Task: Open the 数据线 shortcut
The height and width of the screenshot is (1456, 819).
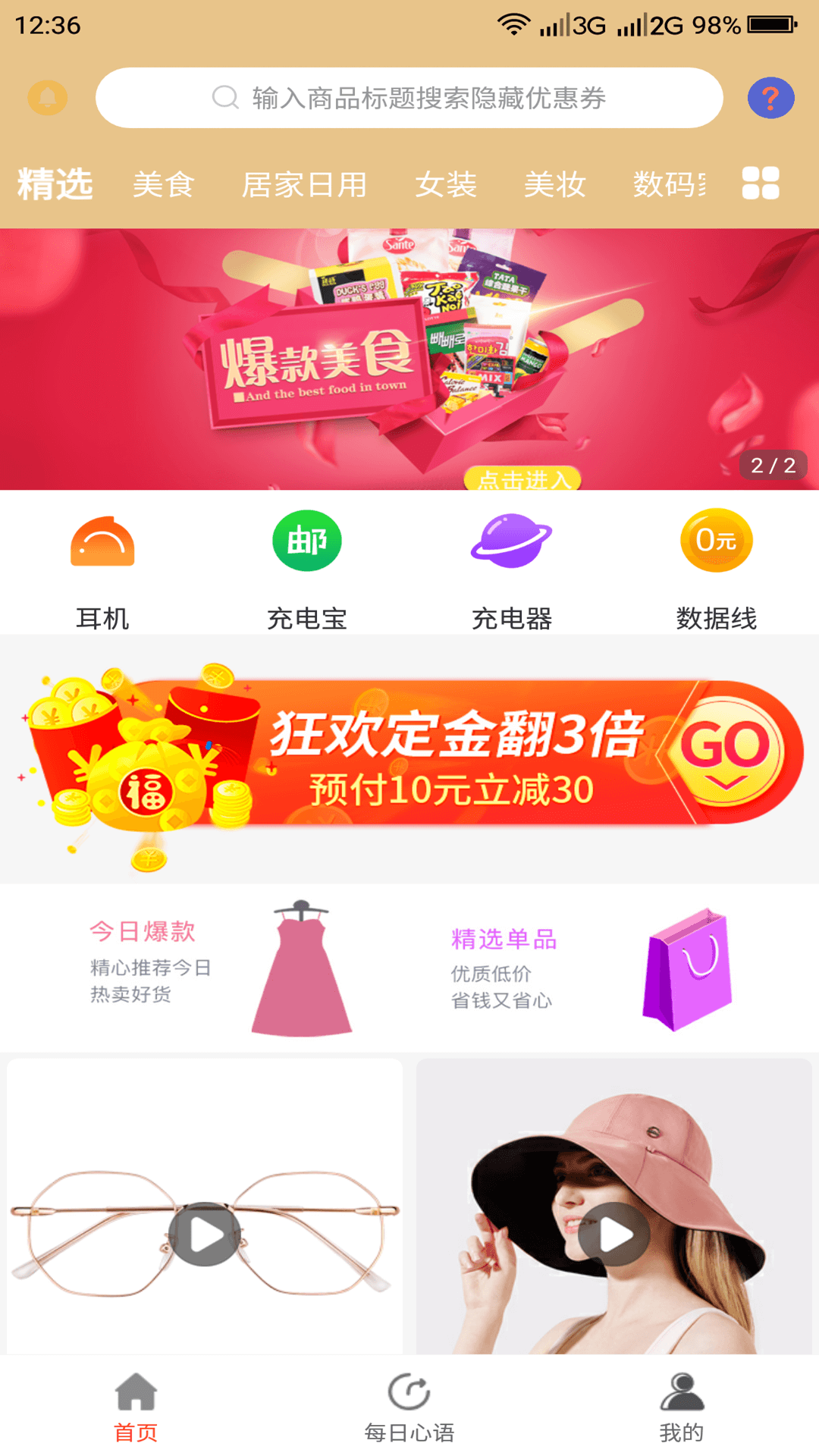Action: tap(717, 570)
